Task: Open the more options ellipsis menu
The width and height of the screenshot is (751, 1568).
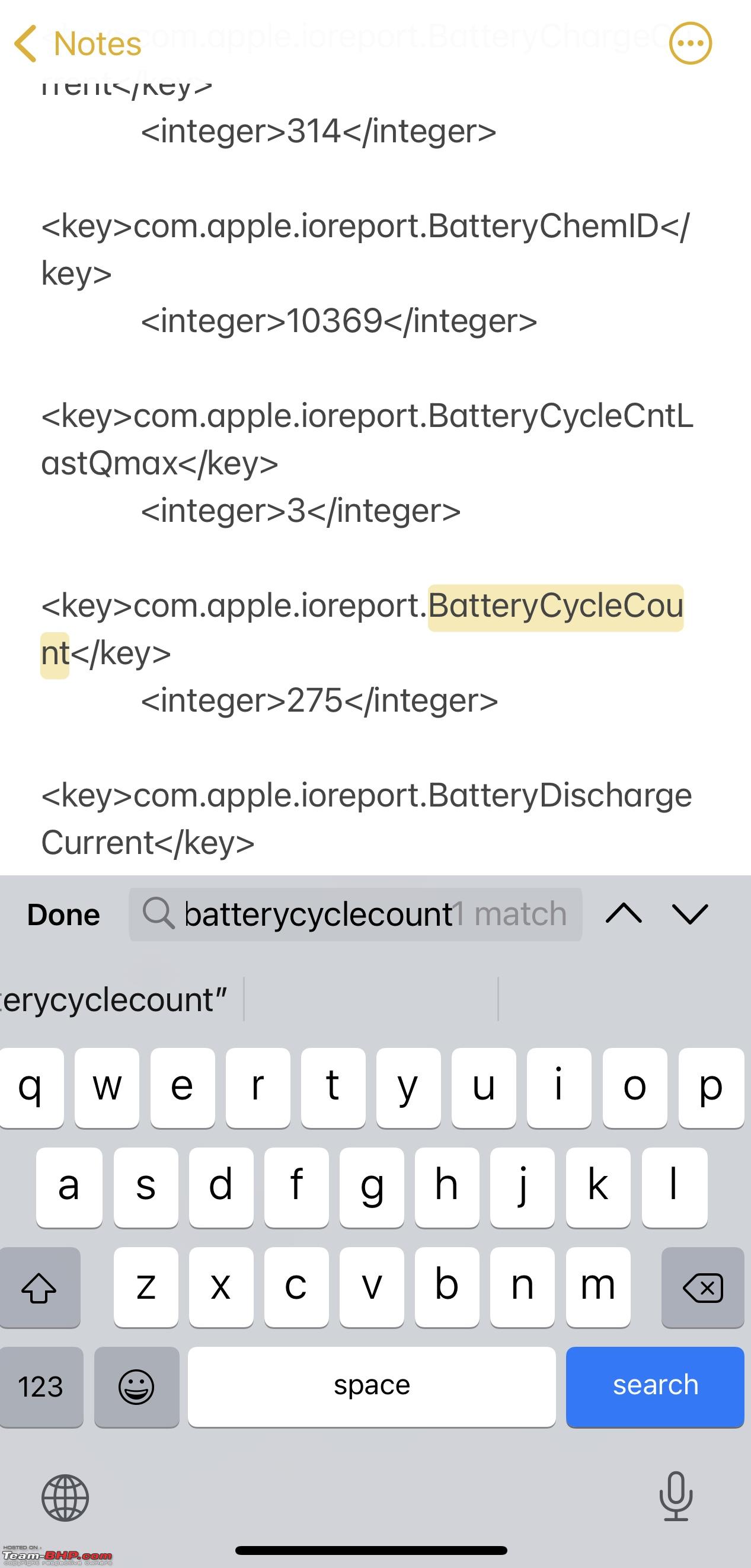Action: click(x=690, y=43)
